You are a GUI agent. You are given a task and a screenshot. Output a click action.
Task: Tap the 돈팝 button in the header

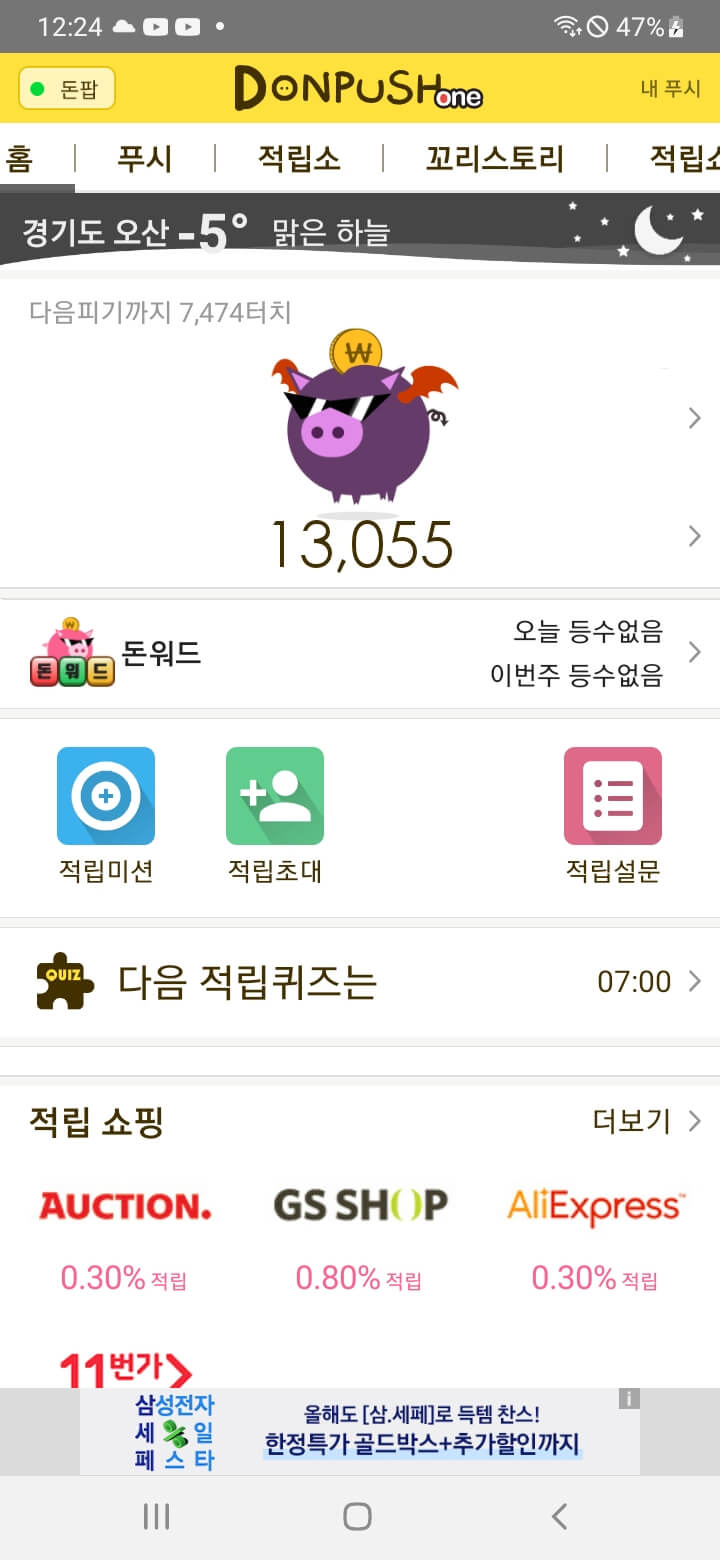click(67, 89)
